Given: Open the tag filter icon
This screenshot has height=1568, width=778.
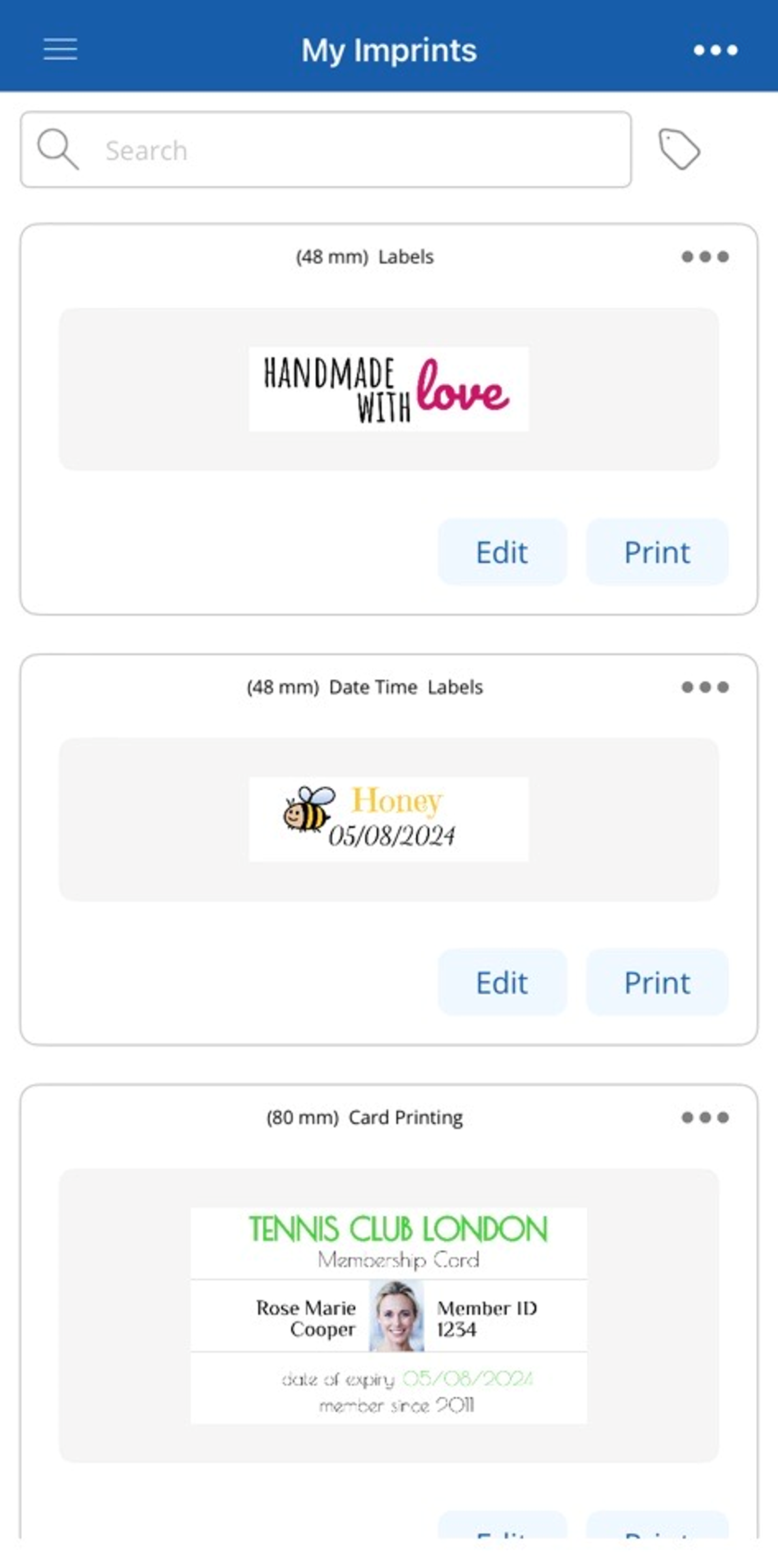Looking at the screenshot, I should (x=679, y=148).
